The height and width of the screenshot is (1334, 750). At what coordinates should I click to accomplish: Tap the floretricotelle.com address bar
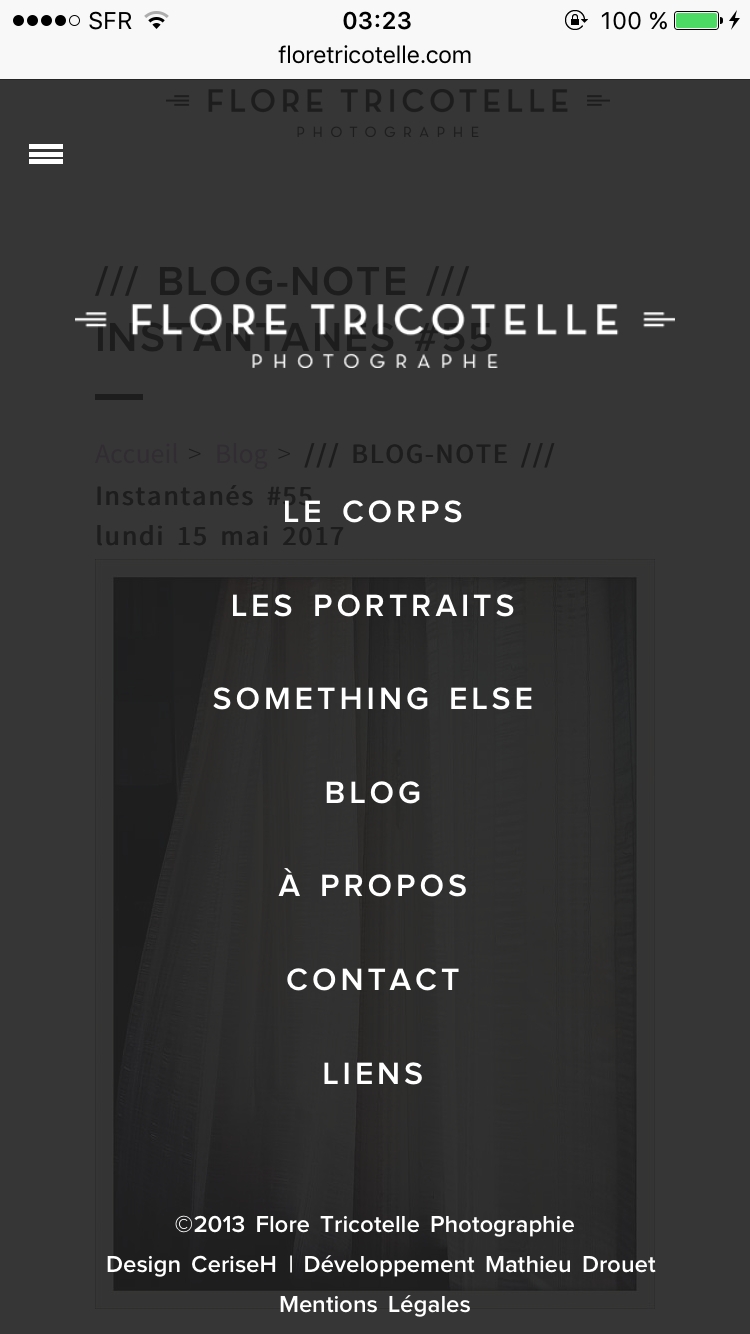tap(375, 56)
